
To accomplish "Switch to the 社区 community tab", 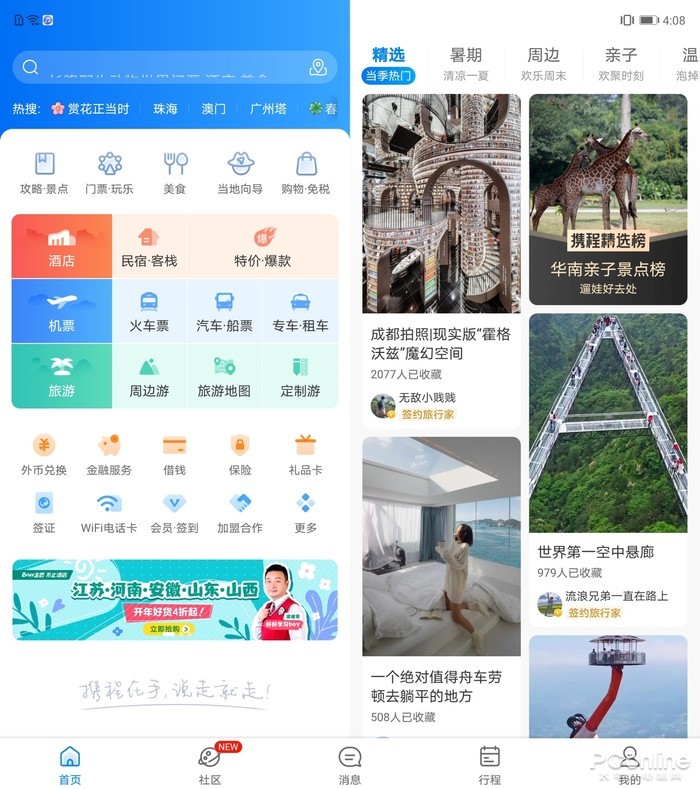I will pos(209,764).
